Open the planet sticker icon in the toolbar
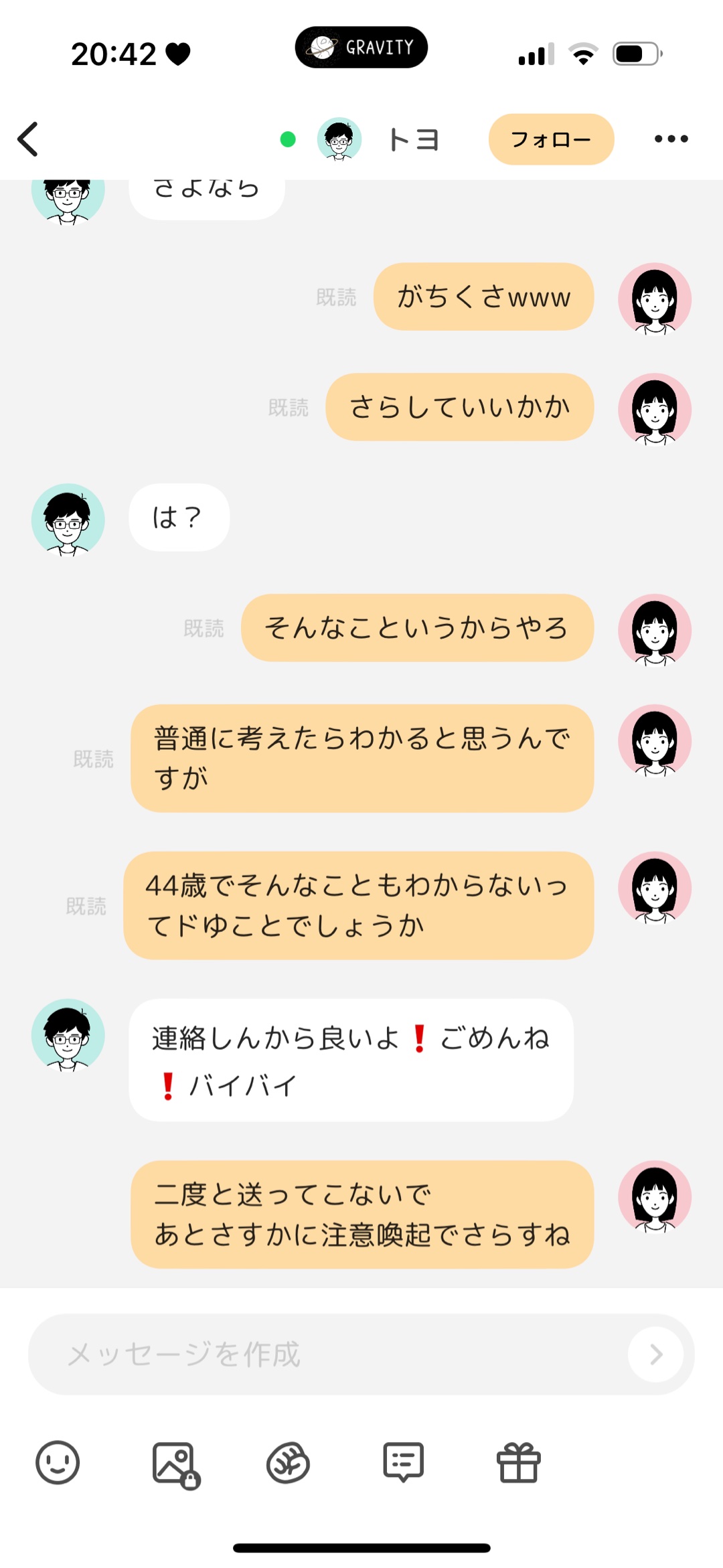Image resolution: width=723 pixels, height=1568 pixels. click(x=288, y=1463)
